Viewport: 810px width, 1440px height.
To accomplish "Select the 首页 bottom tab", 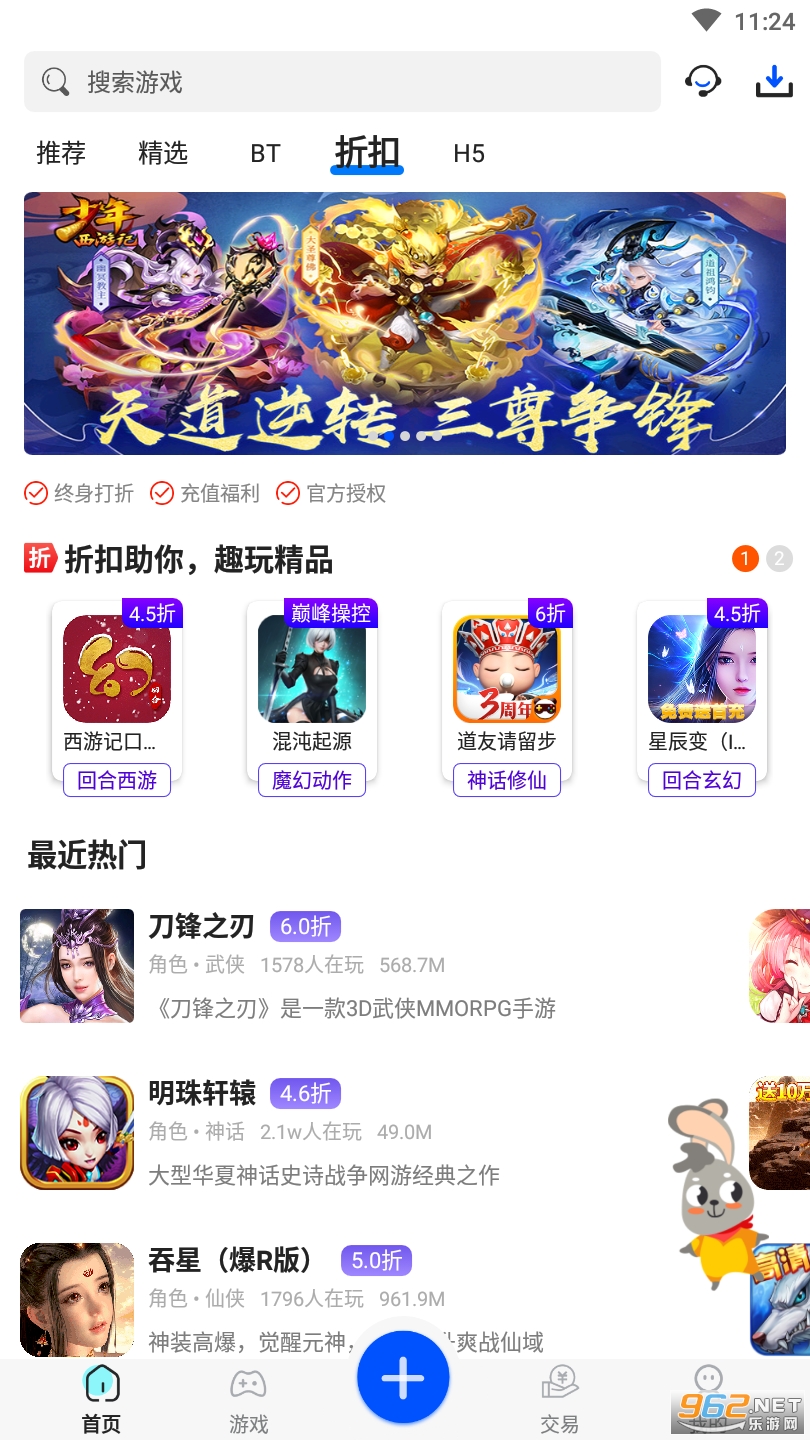I will tap(101, 1398).
